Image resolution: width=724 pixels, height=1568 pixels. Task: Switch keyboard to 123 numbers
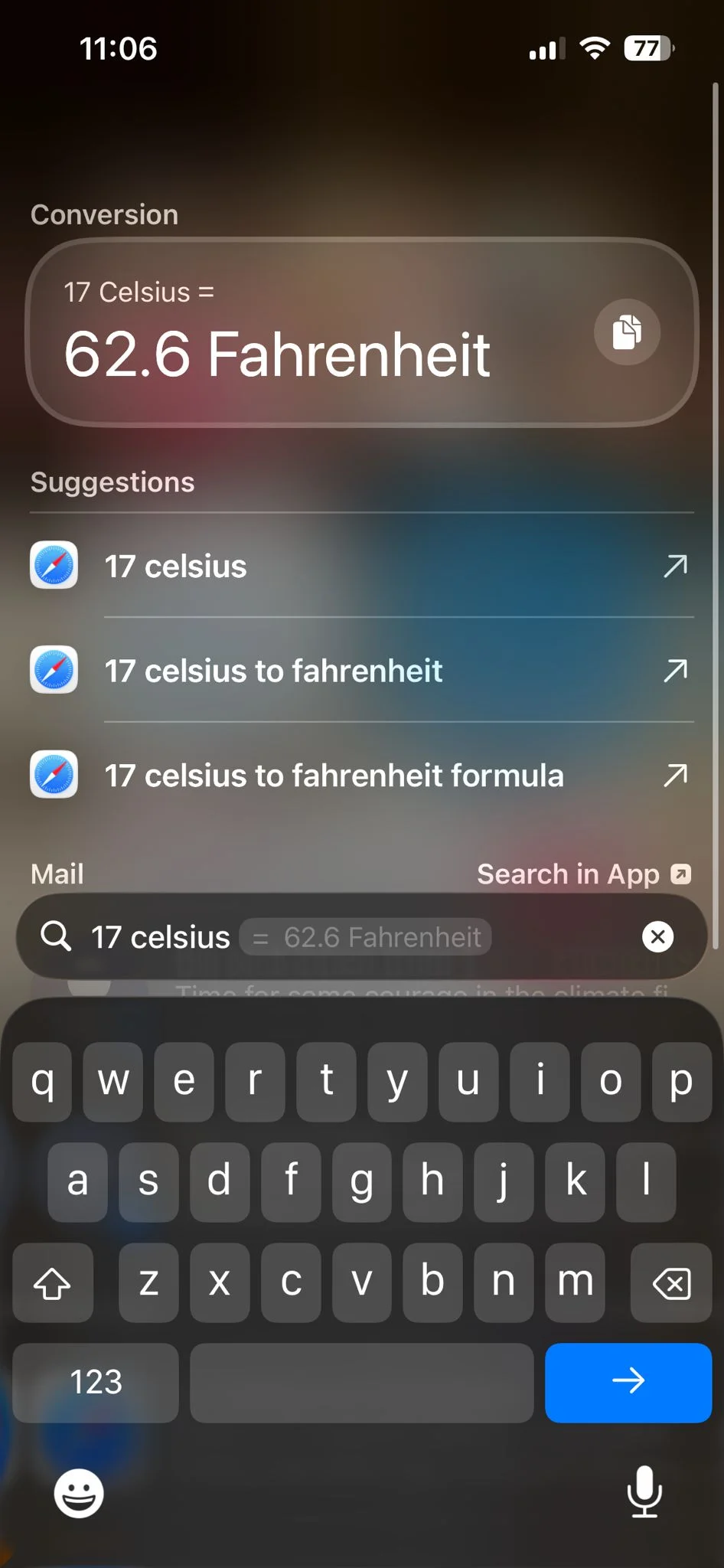96,1382
